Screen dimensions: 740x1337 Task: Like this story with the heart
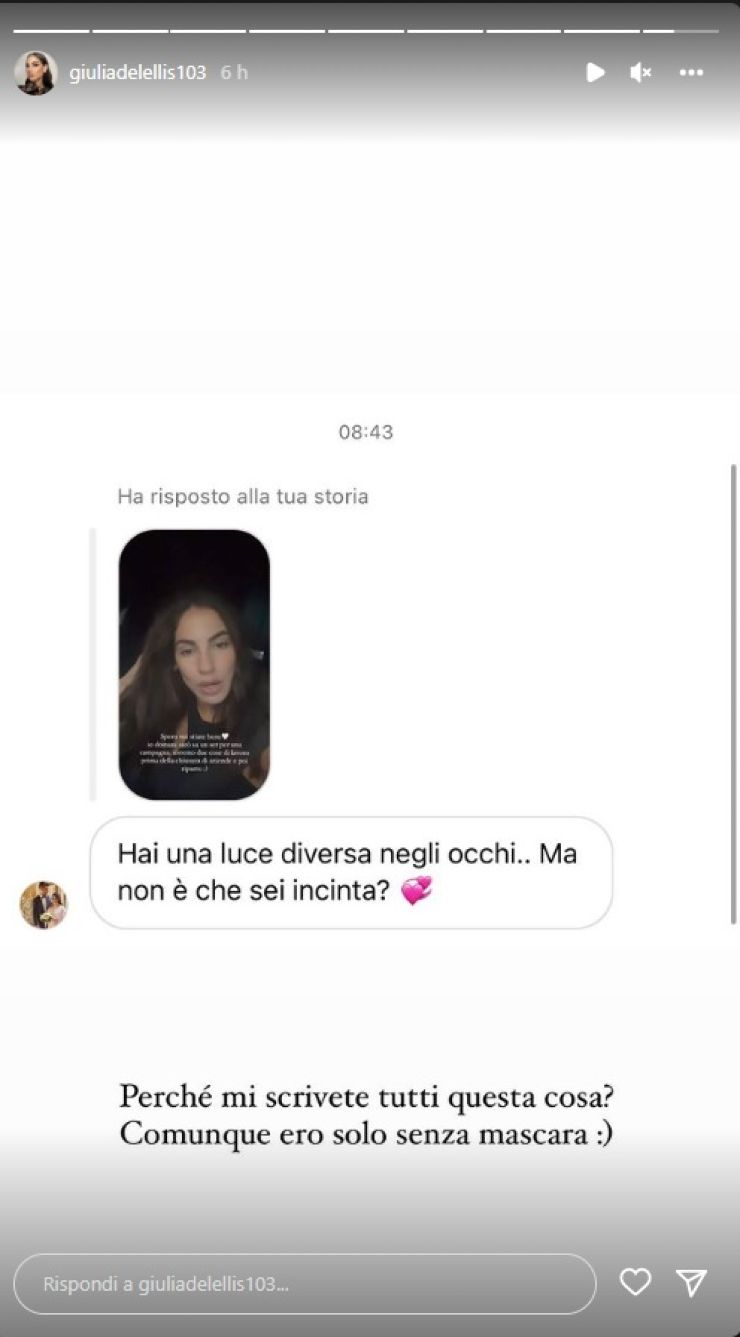click(x=635, y=1282)
